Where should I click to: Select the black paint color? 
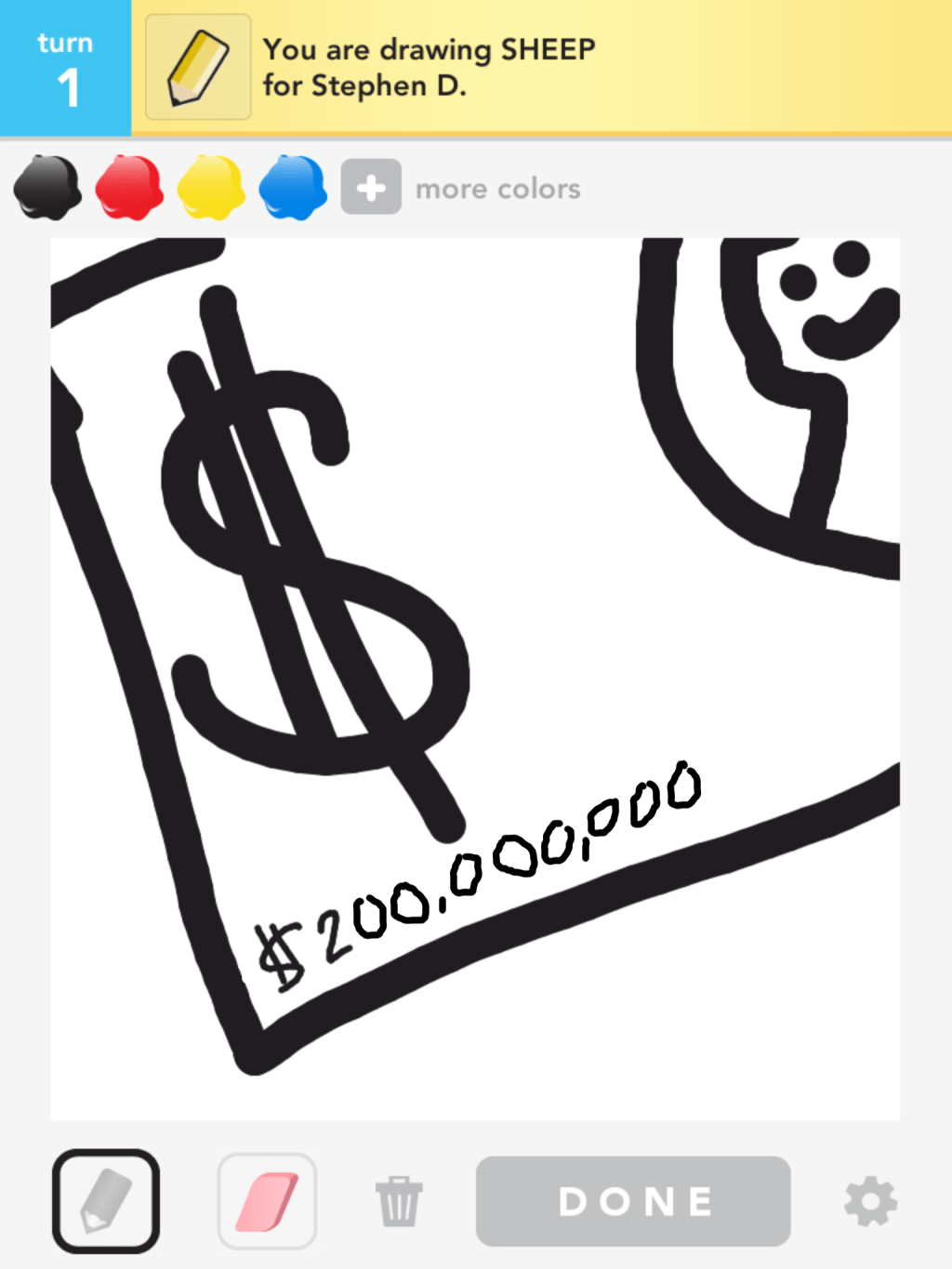(x=46, y=187)
